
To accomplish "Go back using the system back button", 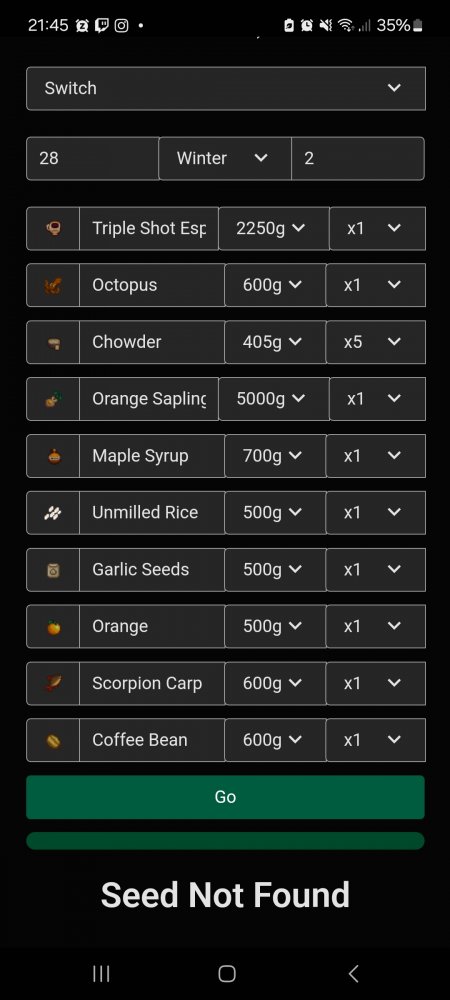I will 354,973.
